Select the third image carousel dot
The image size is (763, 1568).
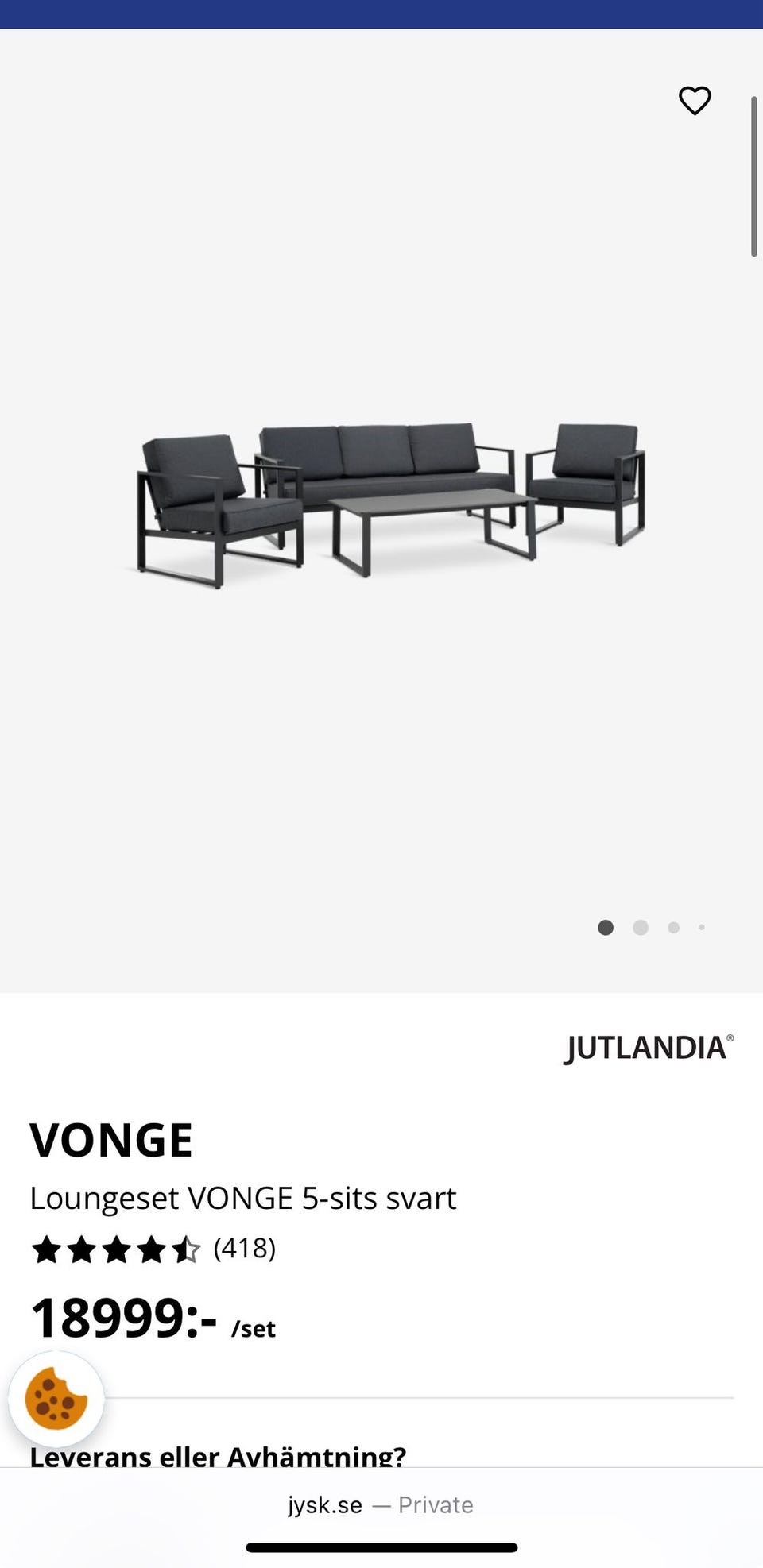(x=673, y=928)
